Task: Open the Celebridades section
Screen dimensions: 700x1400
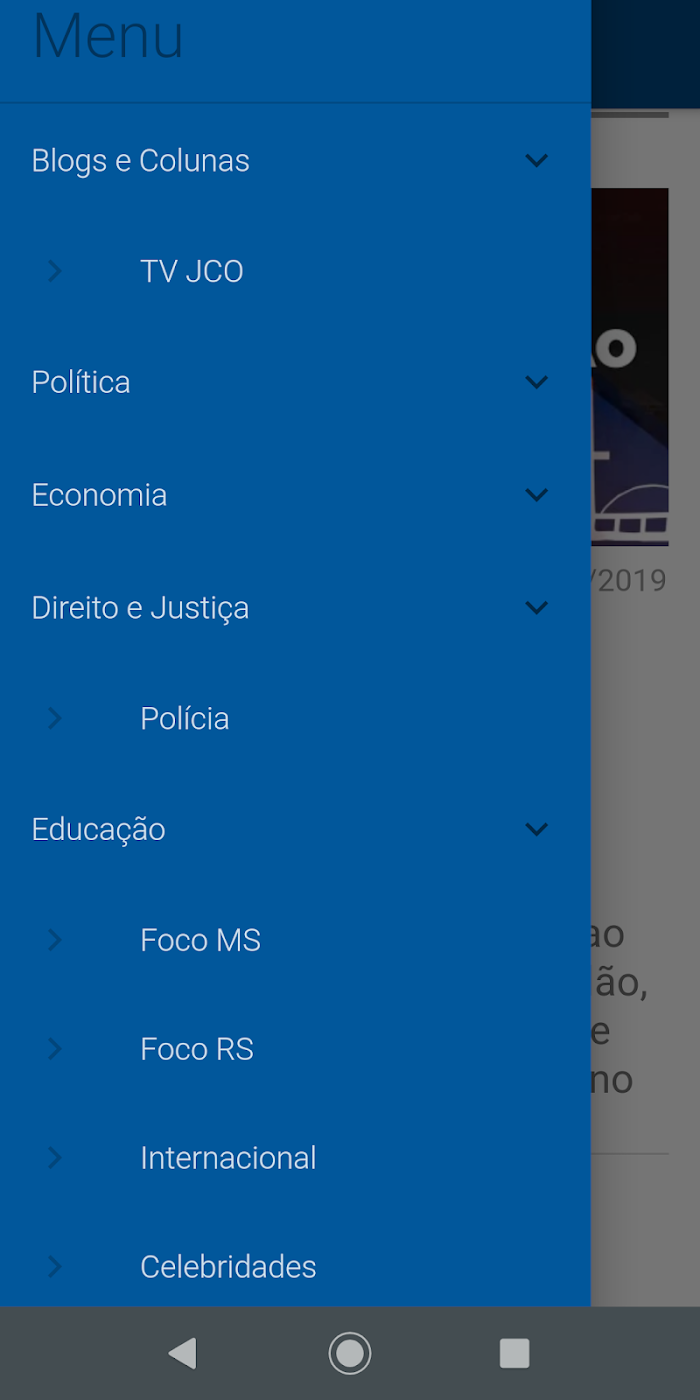Action: click(x=295, y=1267)
